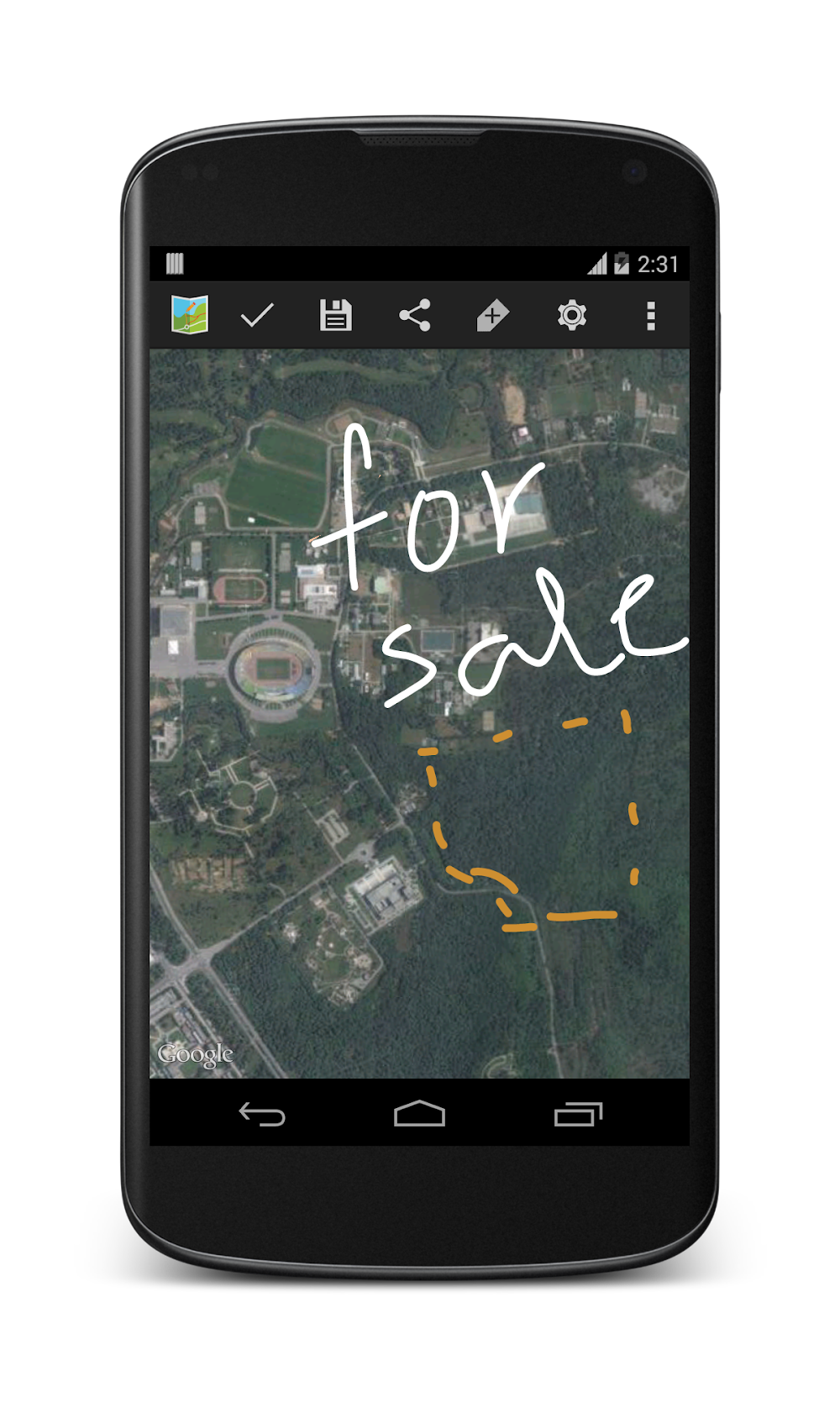Save the annotated map
The image size is (840, 1402).
click(335, 316)
